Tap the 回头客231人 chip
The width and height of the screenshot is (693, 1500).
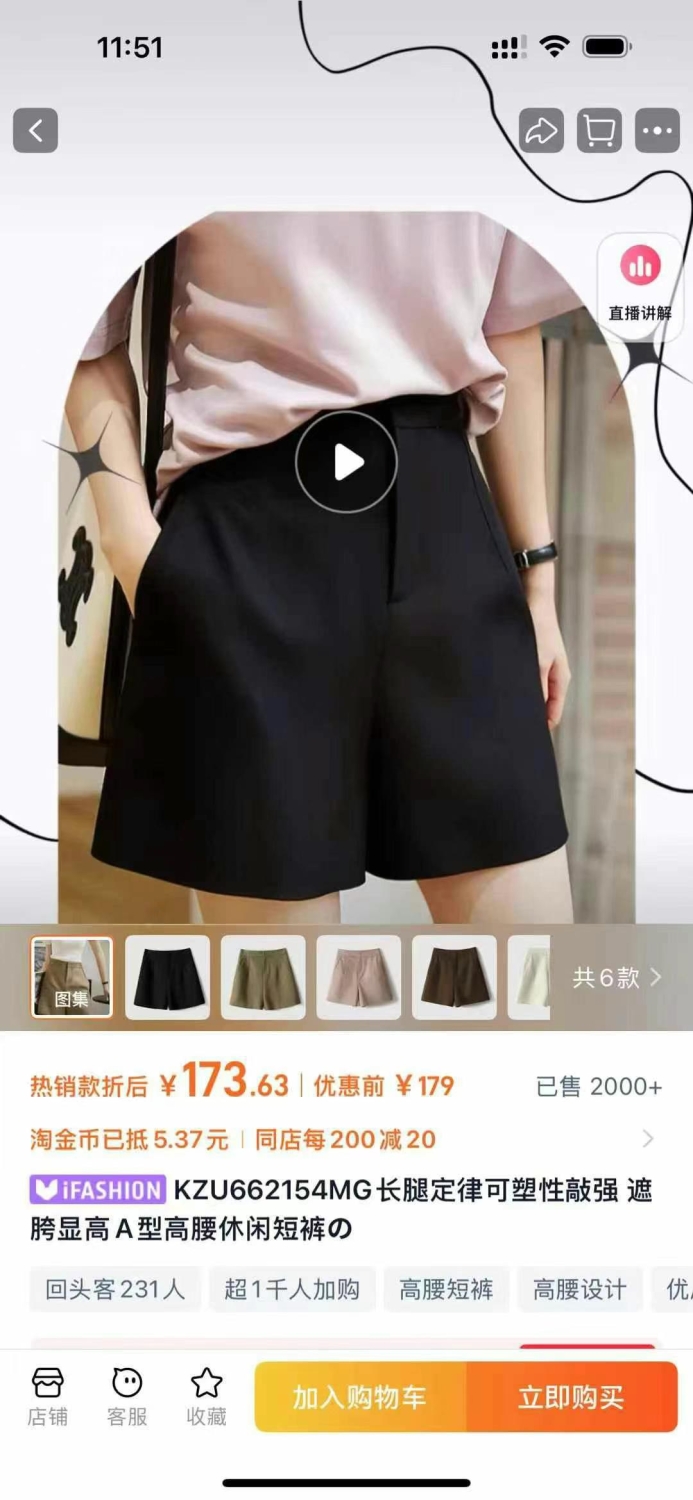[x=115, y=1290]
